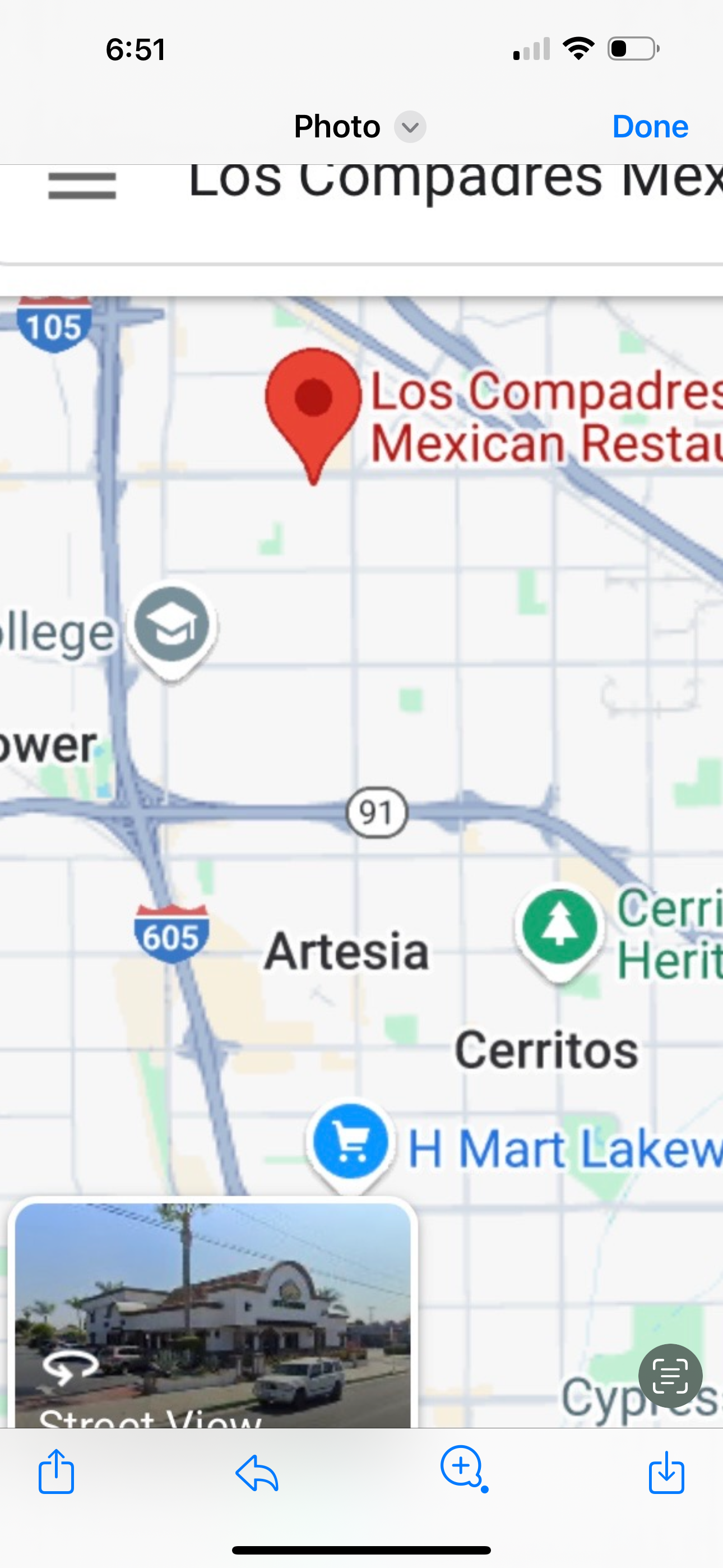The image size is (723, 1568).
Task: Open the visual look up magnifier
Action: [x=462, y=1468]
